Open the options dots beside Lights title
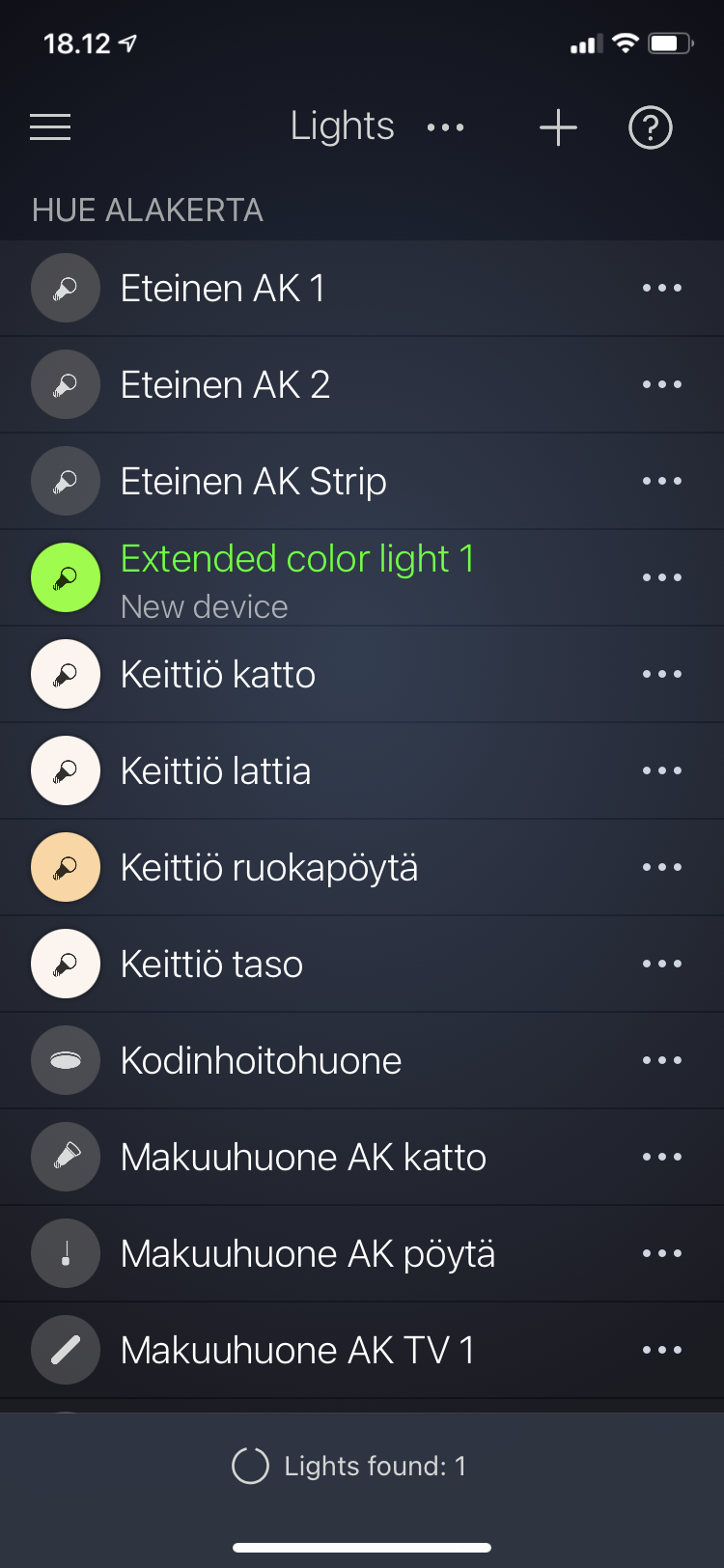 pos(446,127)
